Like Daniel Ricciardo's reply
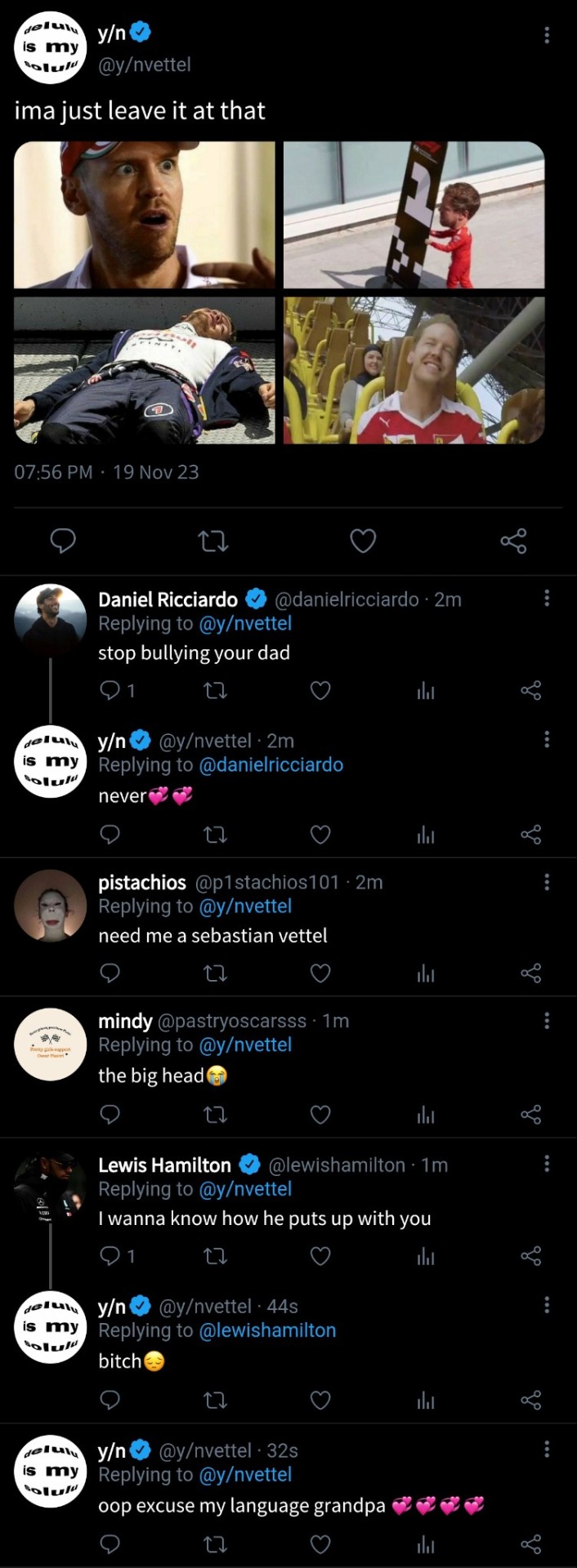 pyautogui.click(x=320, y=691)
